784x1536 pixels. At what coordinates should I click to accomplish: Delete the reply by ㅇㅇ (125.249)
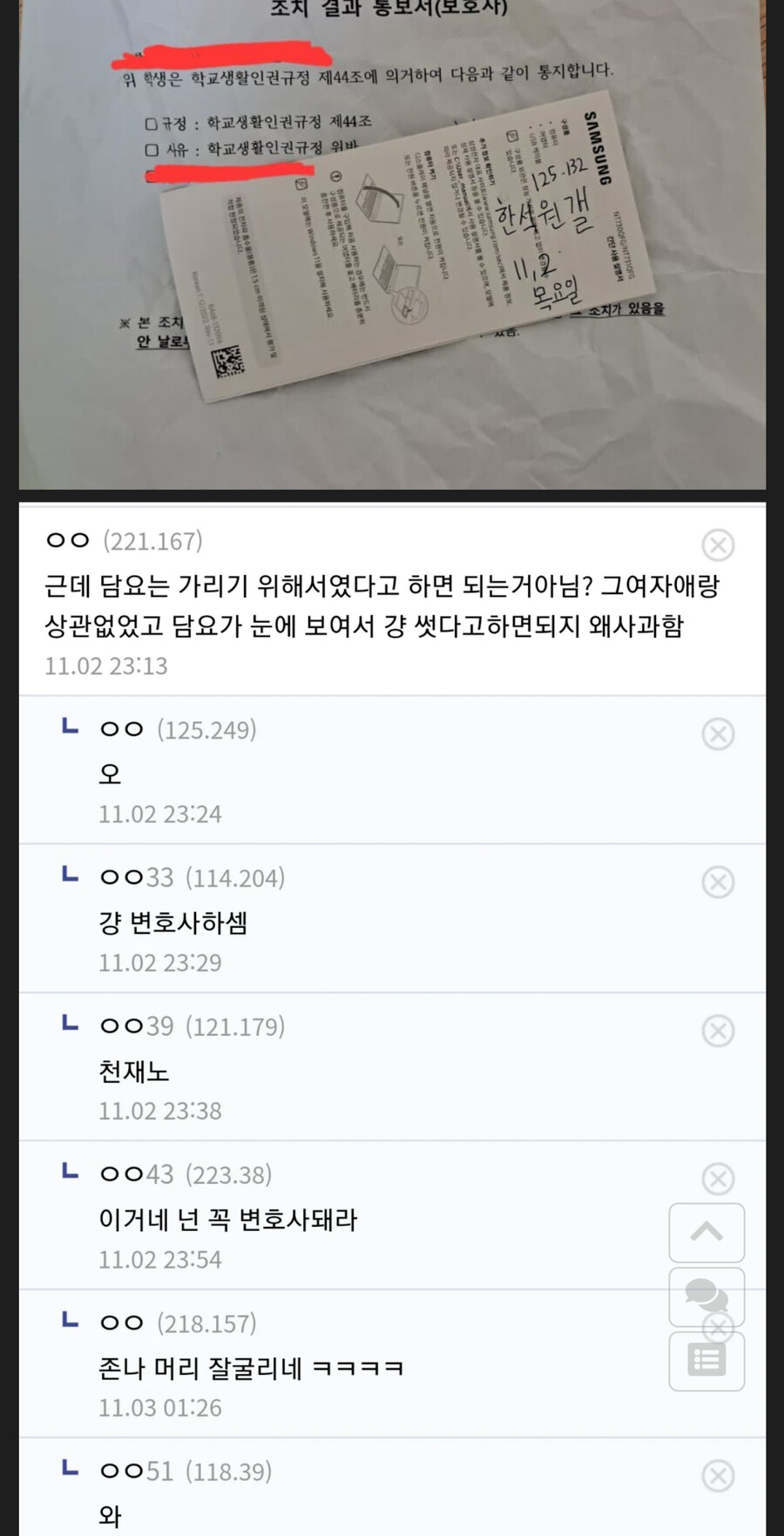point(718,734)
